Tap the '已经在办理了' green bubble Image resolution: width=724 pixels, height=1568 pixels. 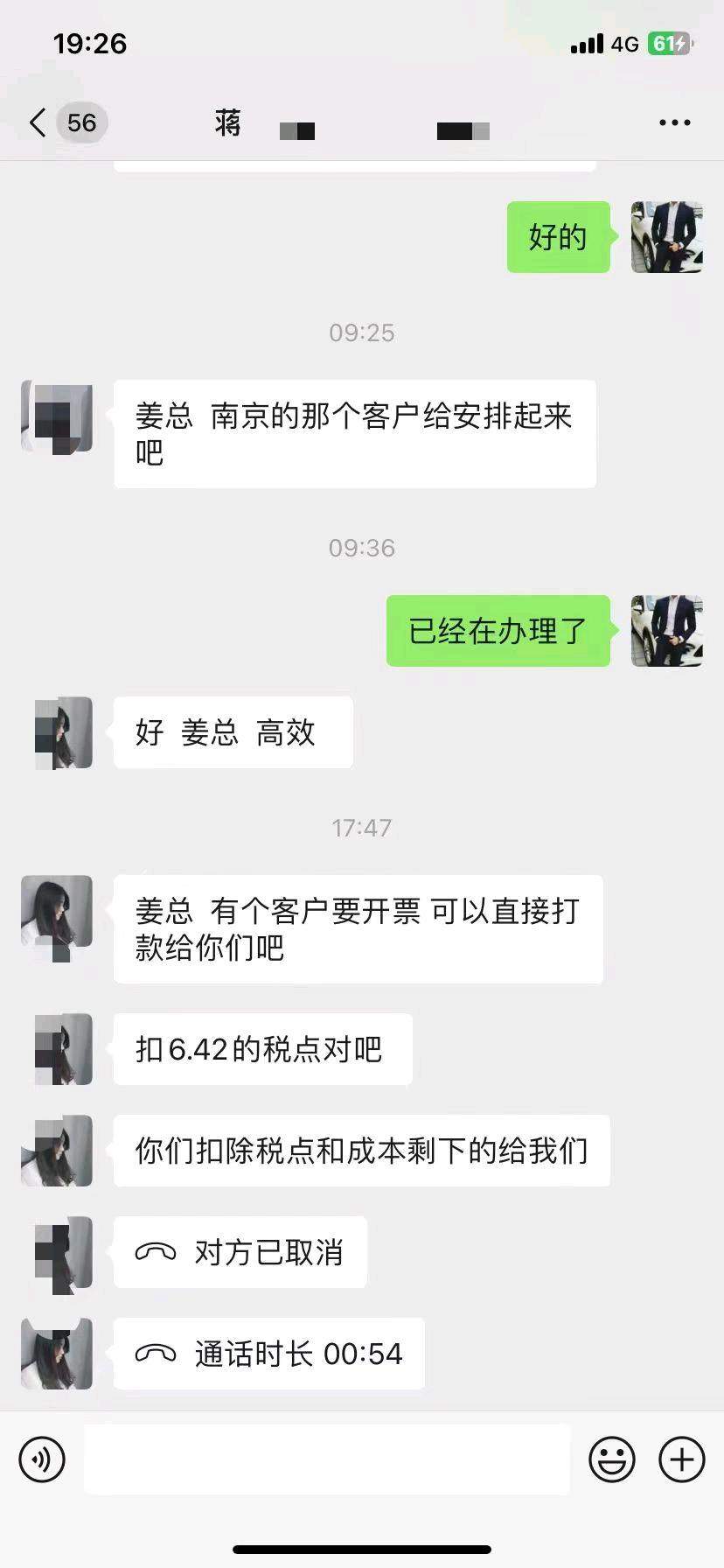(x=497, y=632)
